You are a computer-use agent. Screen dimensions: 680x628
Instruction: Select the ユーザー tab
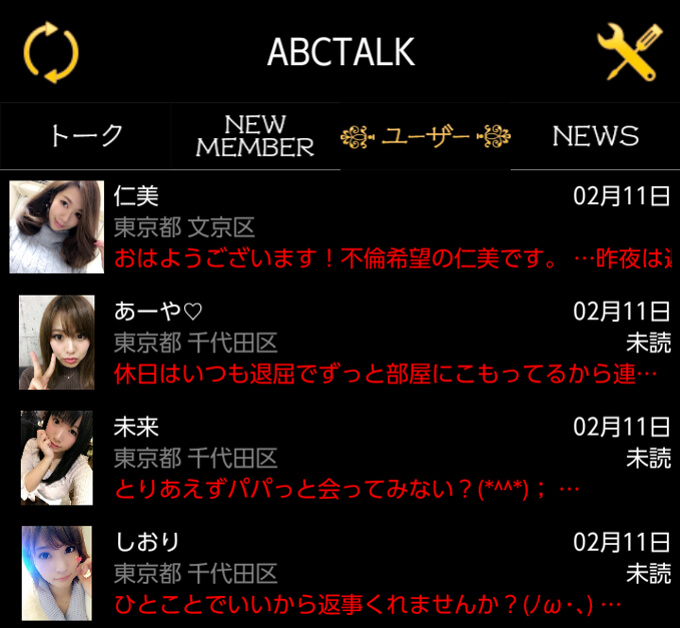click(425, 136)
